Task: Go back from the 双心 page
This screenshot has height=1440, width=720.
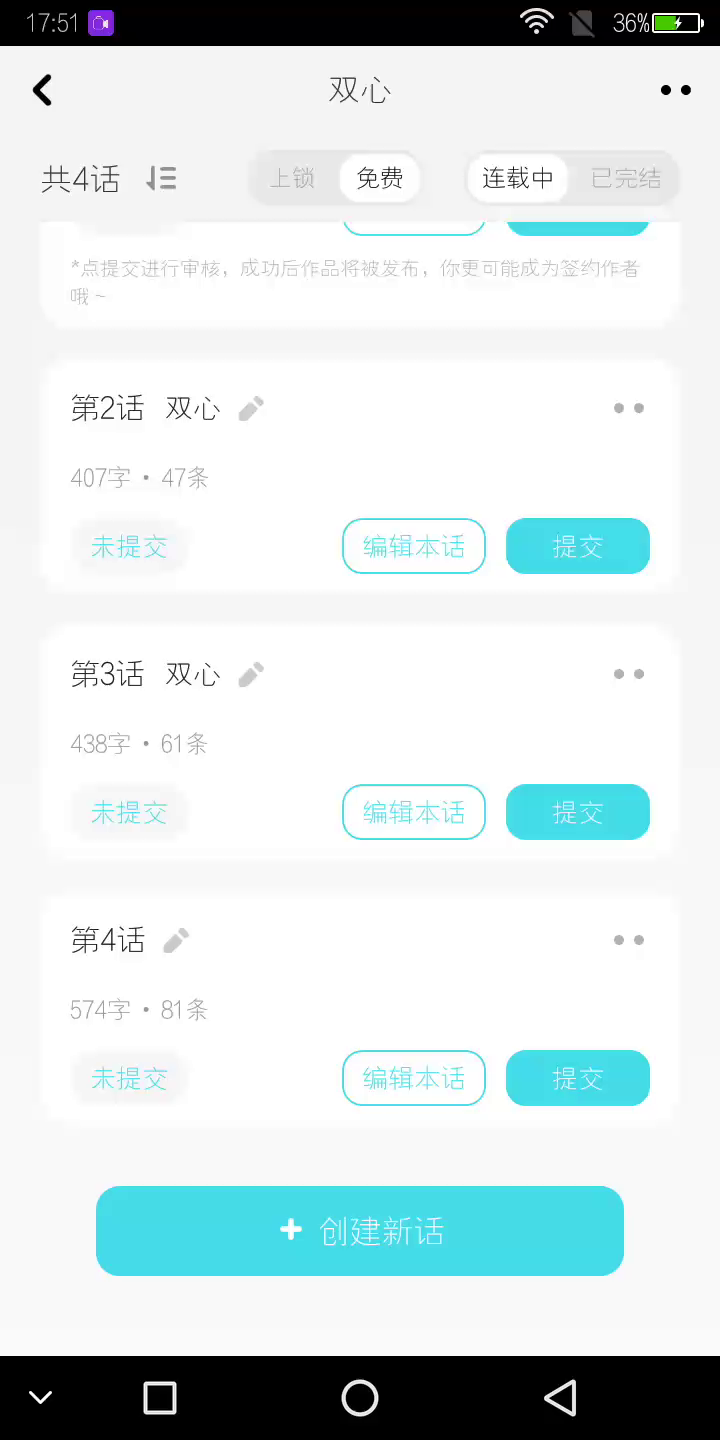Action: [42, 90]
